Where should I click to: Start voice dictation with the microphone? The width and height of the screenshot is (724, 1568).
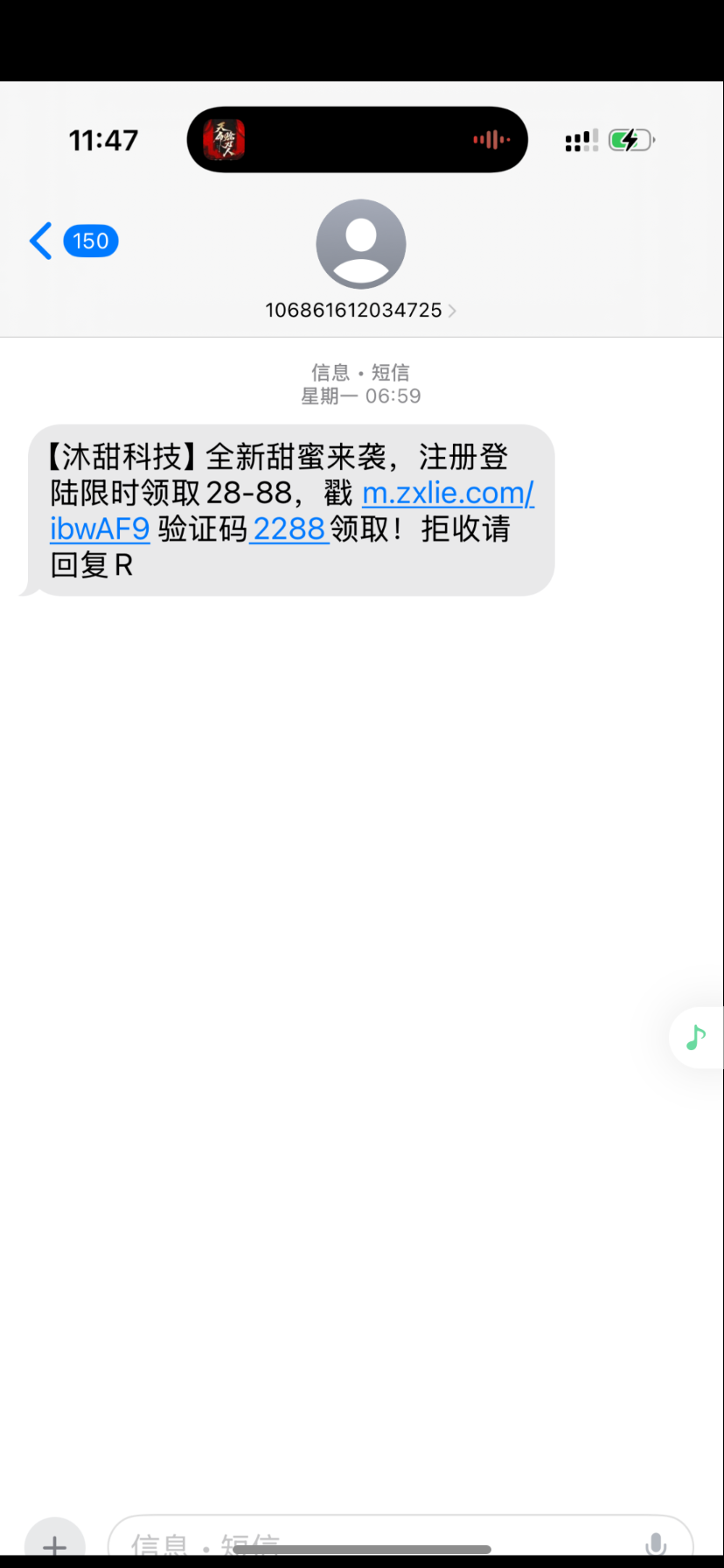click(655, 1545)
